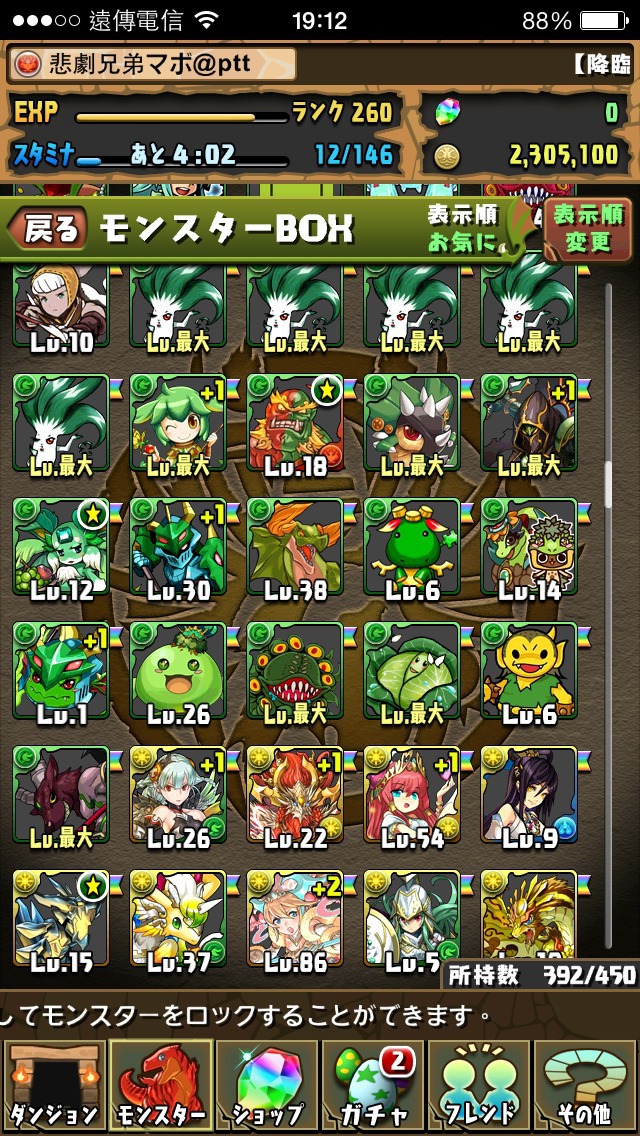
Task: Select the Lv.30 armored knight monster
Action: click(178, 548)
